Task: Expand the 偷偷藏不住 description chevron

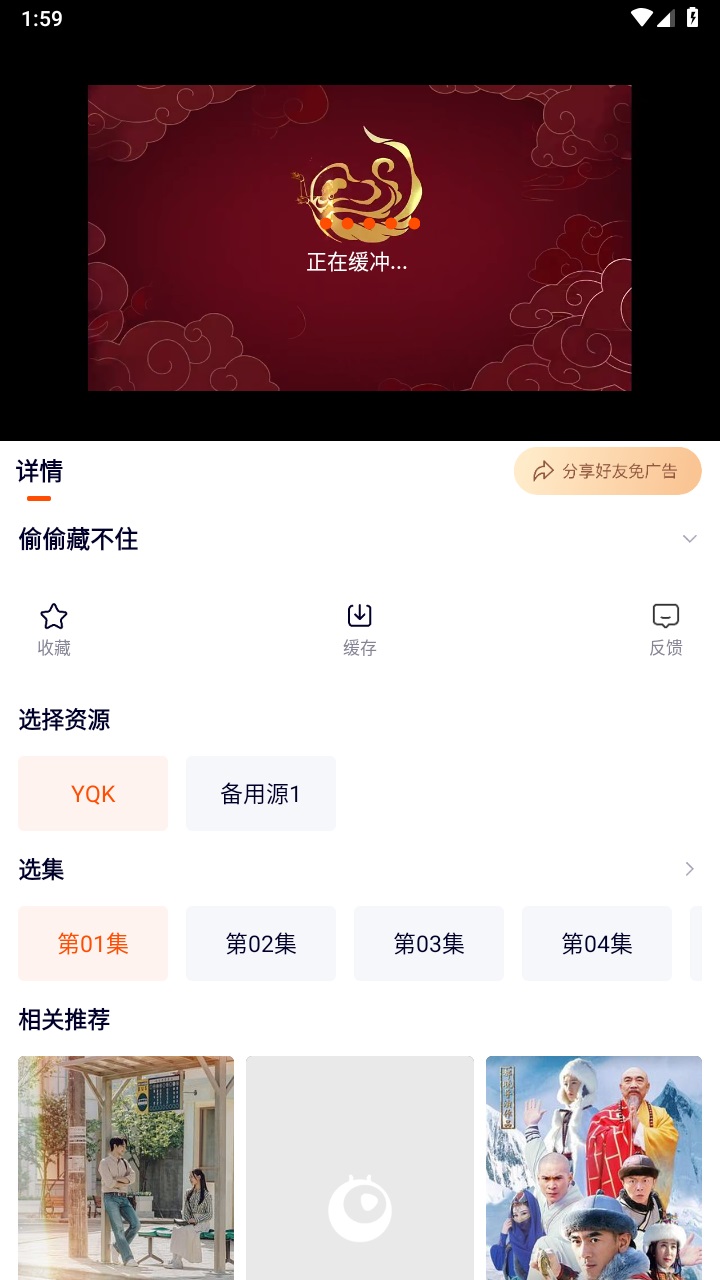Action: [x=689, y=539]
